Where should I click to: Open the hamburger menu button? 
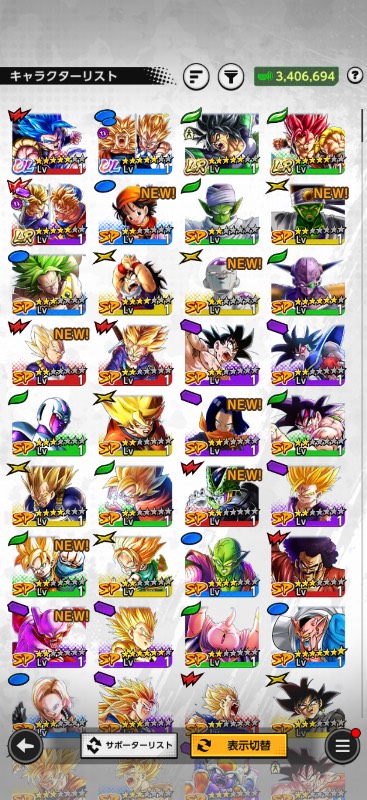(x=342, y=745)
